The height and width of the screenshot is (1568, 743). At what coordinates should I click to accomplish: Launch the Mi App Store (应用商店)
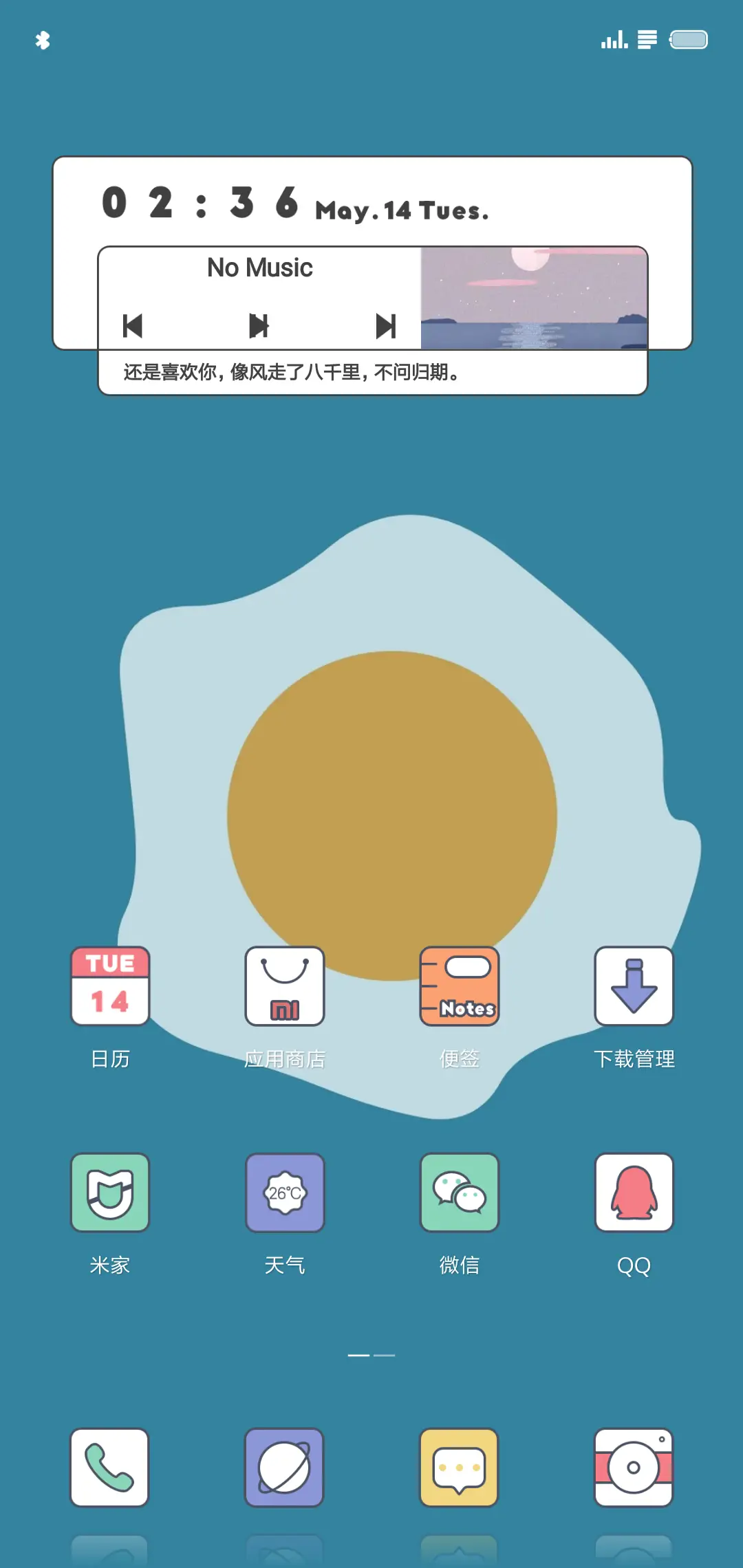point(285,986)
